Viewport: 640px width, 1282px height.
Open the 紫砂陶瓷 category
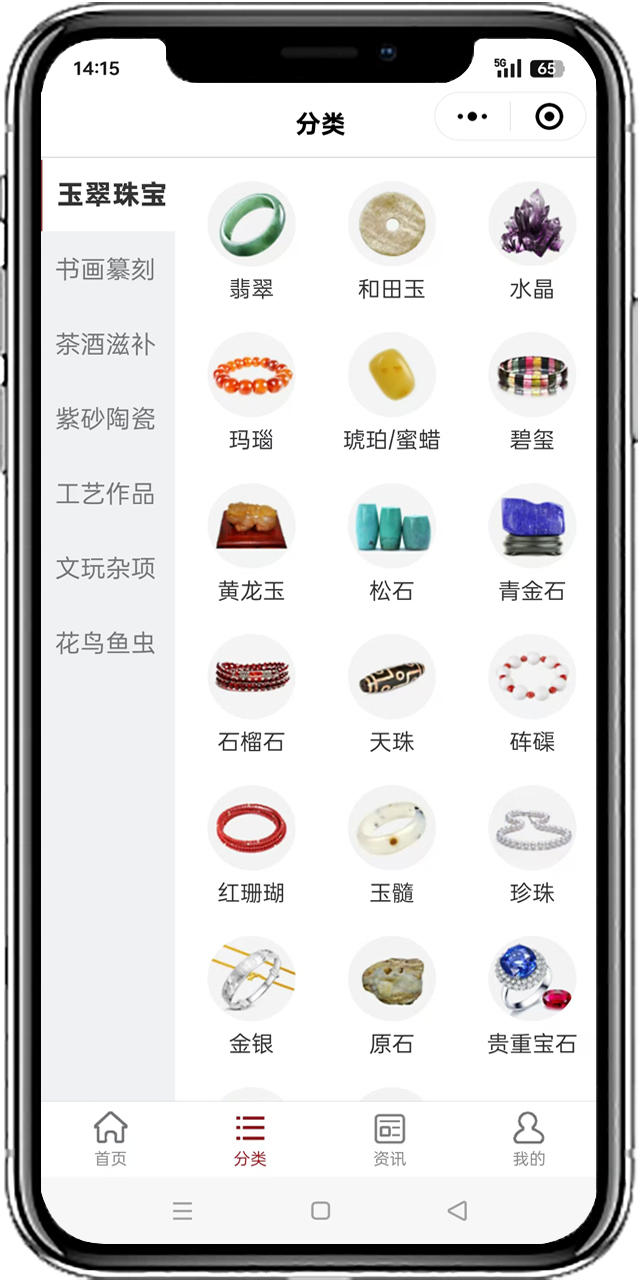[x=106, y=419]
